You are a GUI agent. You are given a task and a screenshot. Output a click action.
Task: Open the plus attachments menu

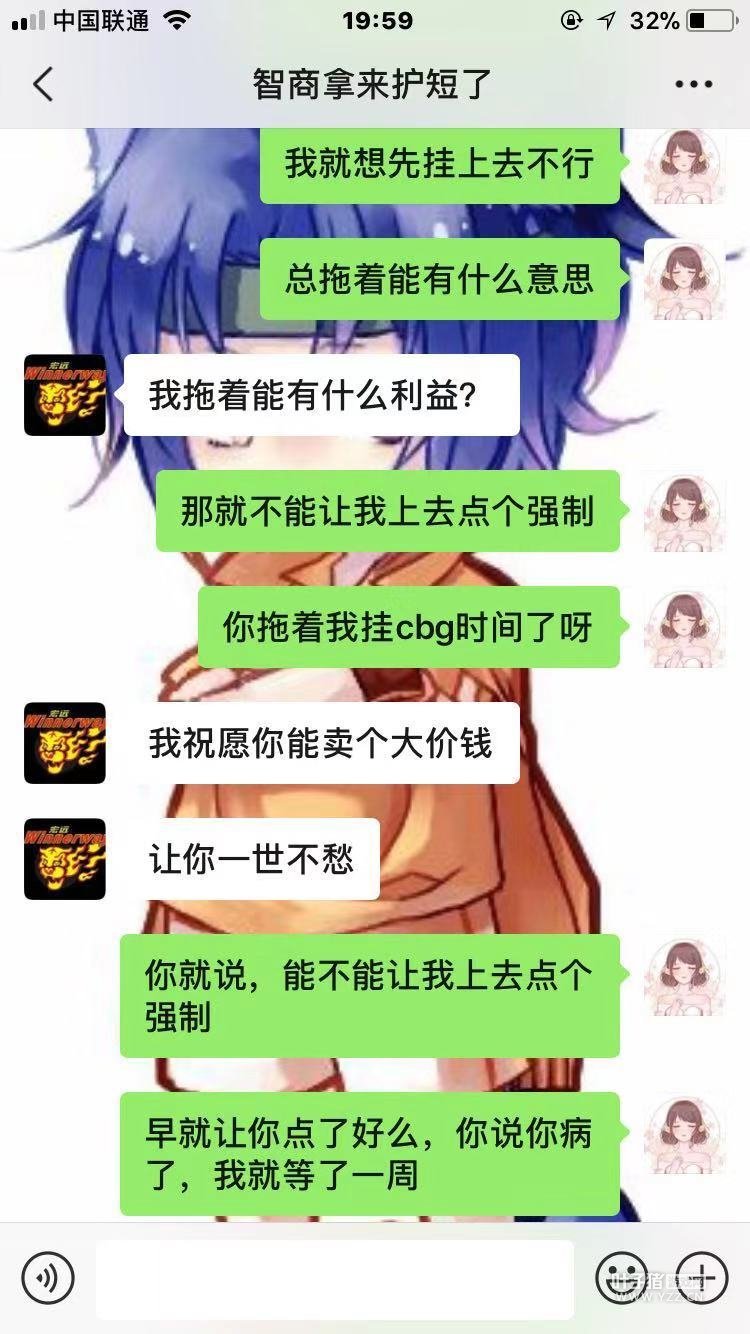coord(702,1278)
